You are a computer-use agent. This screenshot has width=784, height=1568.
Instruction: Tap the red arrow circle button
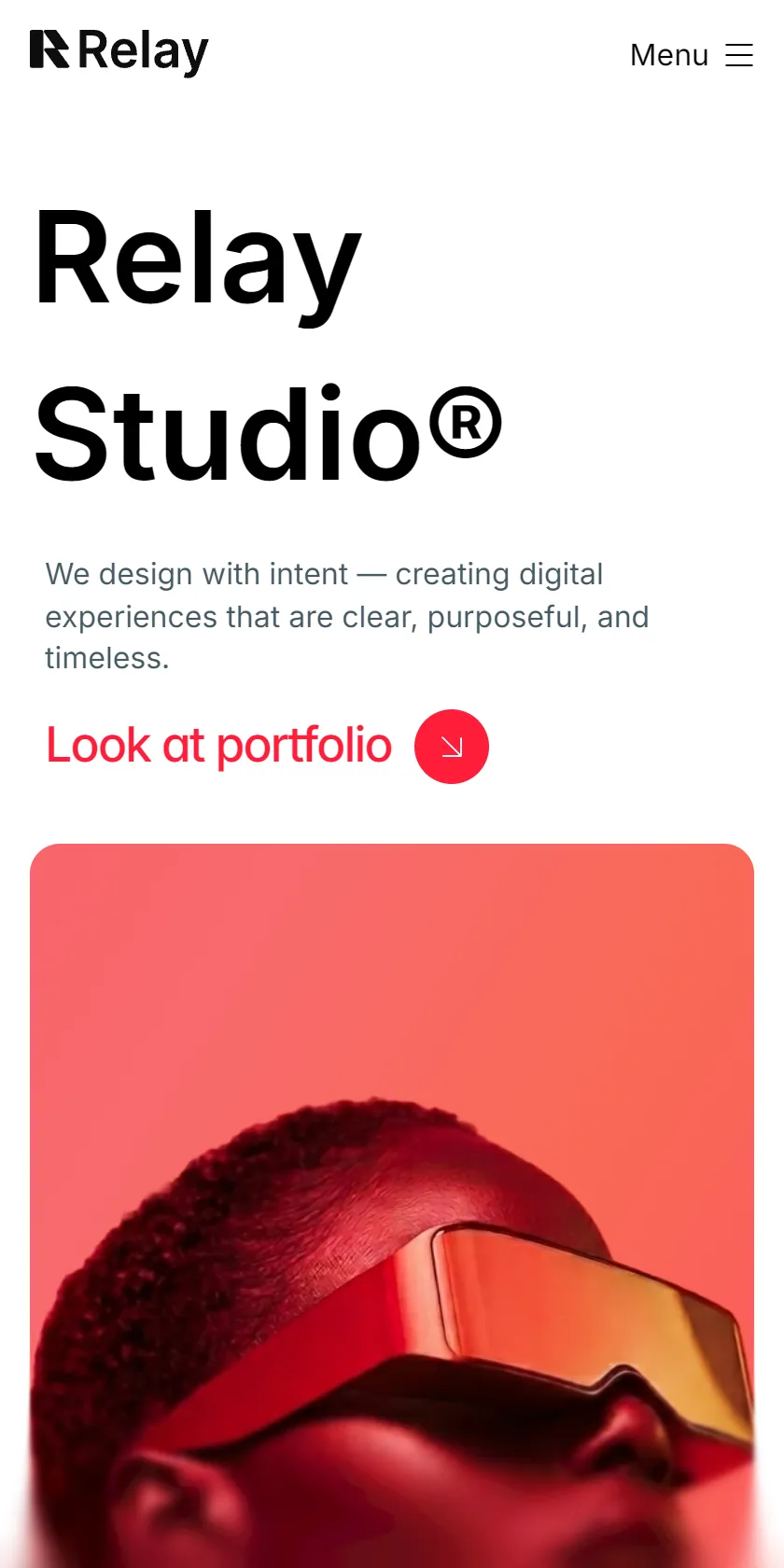coord(452,747)
